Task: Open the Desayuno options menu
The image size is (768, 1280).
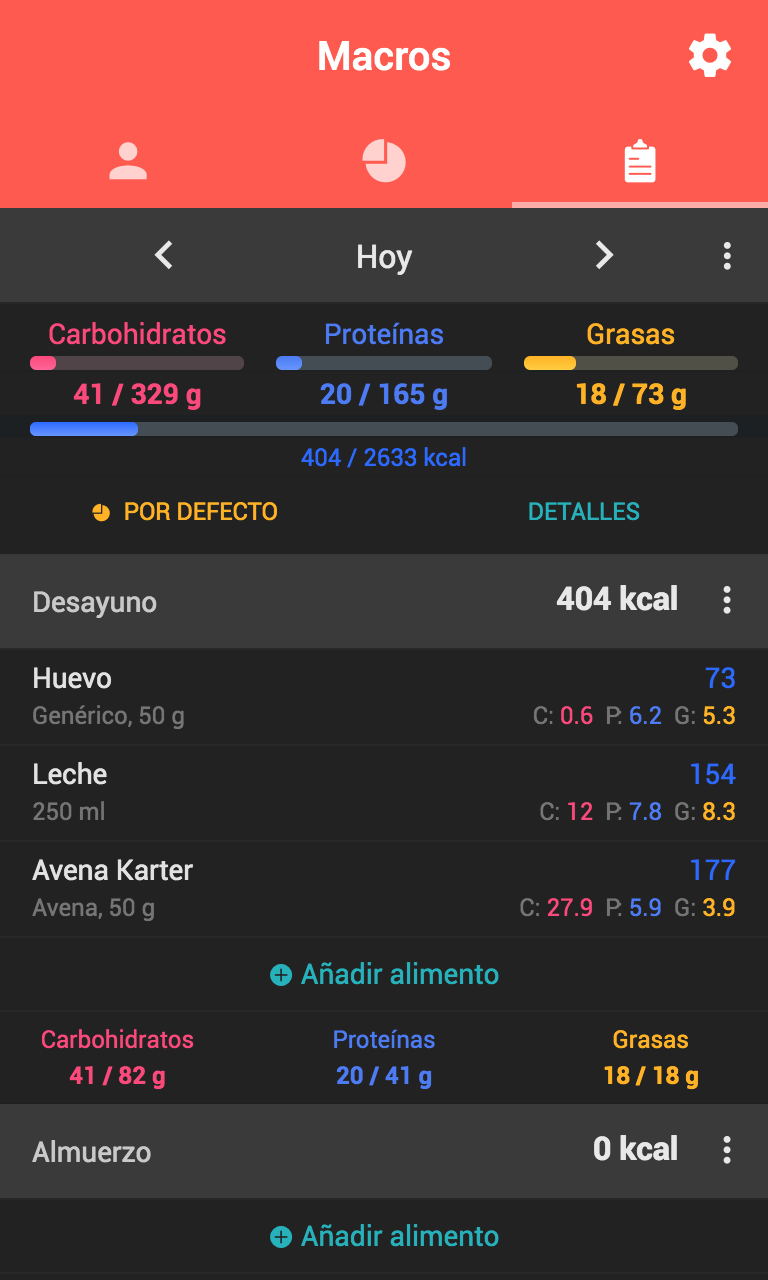Action: tap(727, 600)
